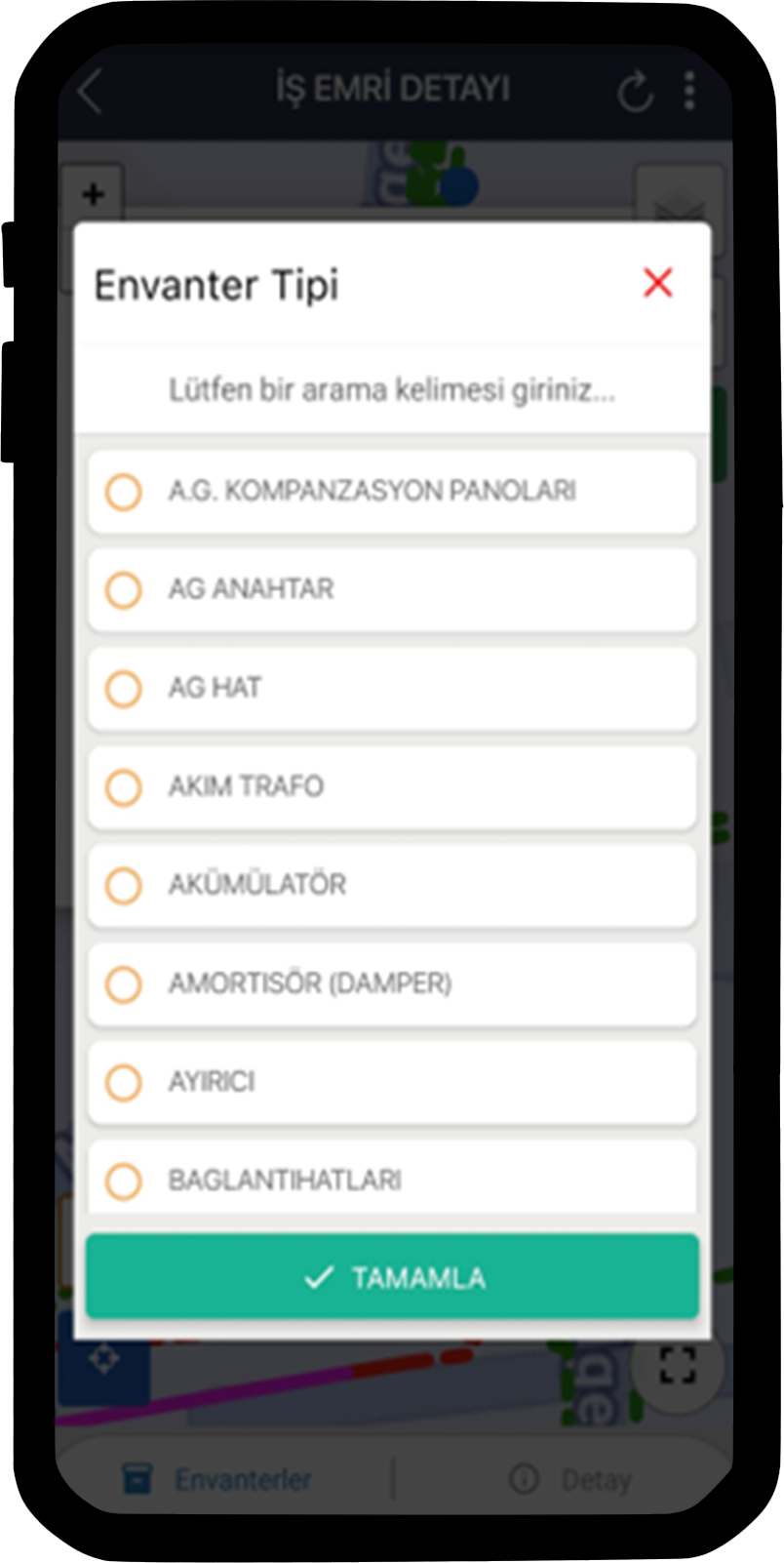Viewport: 784px width, 1563px height.
Task: Select A.G. KOMPANZASYON PANOLARI option
Action: 392,491
